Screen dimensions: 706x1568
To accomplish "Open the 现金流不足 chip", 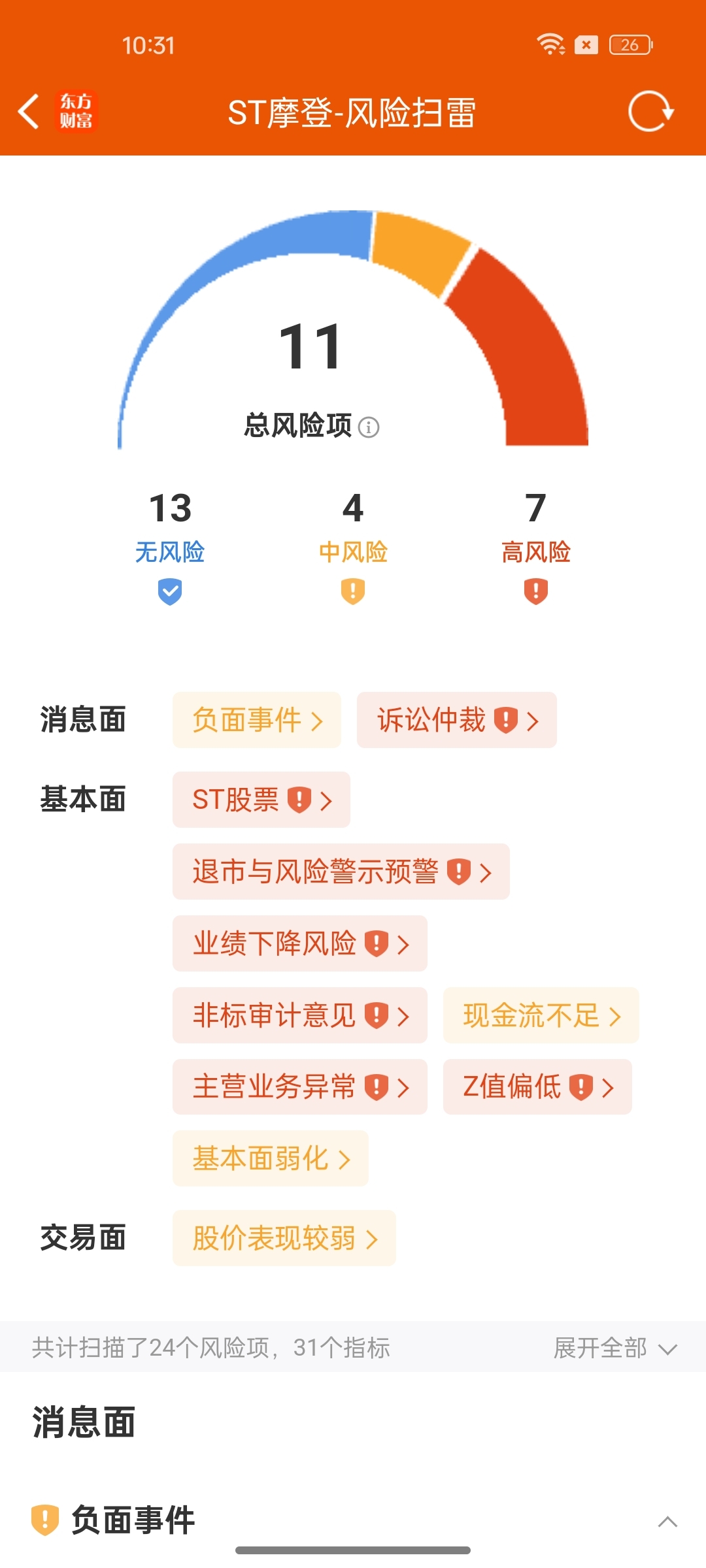I will [x=541, y=1015].
